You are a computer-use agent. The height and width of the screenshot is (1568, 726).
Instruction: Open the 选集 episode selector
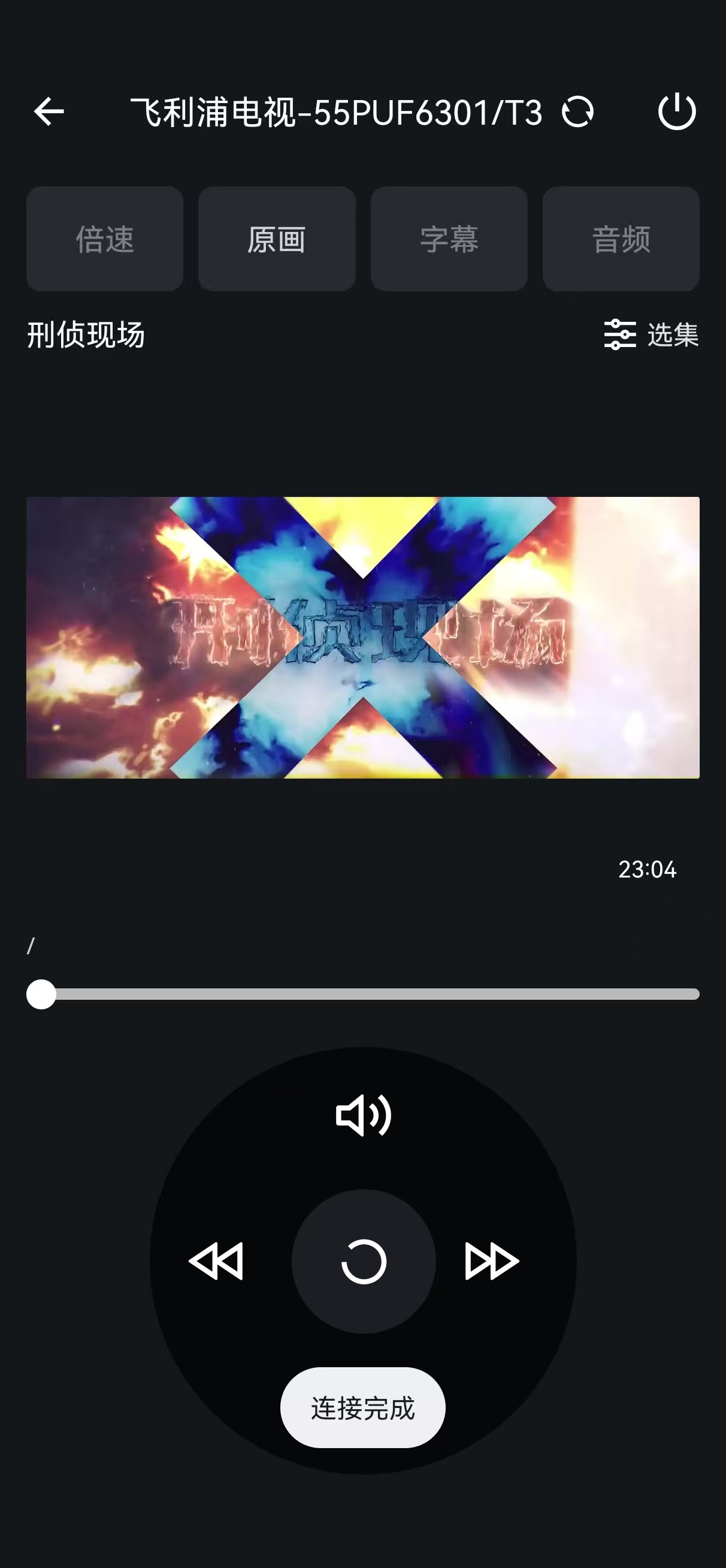652,335
